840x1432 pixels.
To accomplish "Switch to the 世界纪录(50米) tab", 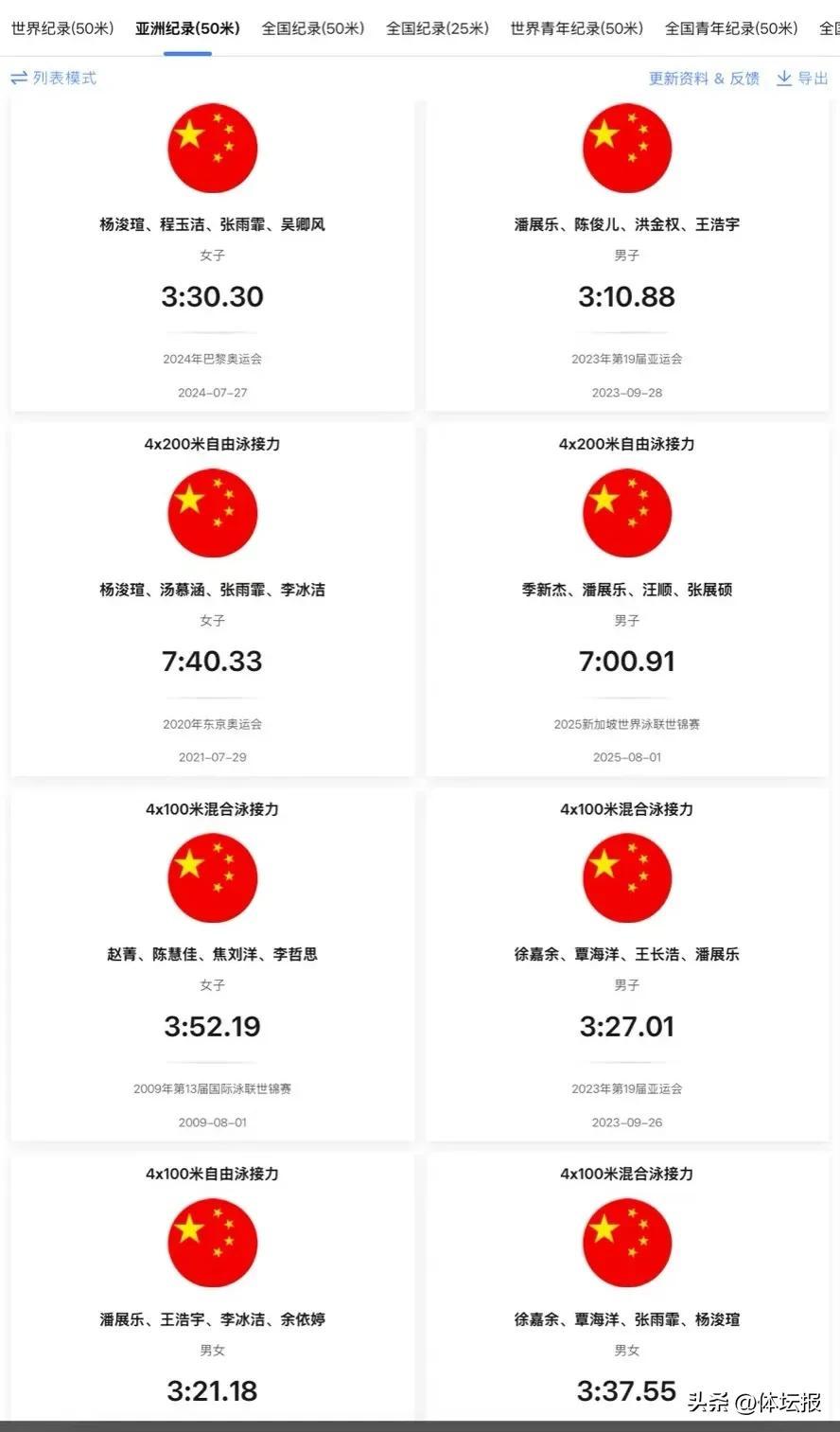I will [62, 28].
